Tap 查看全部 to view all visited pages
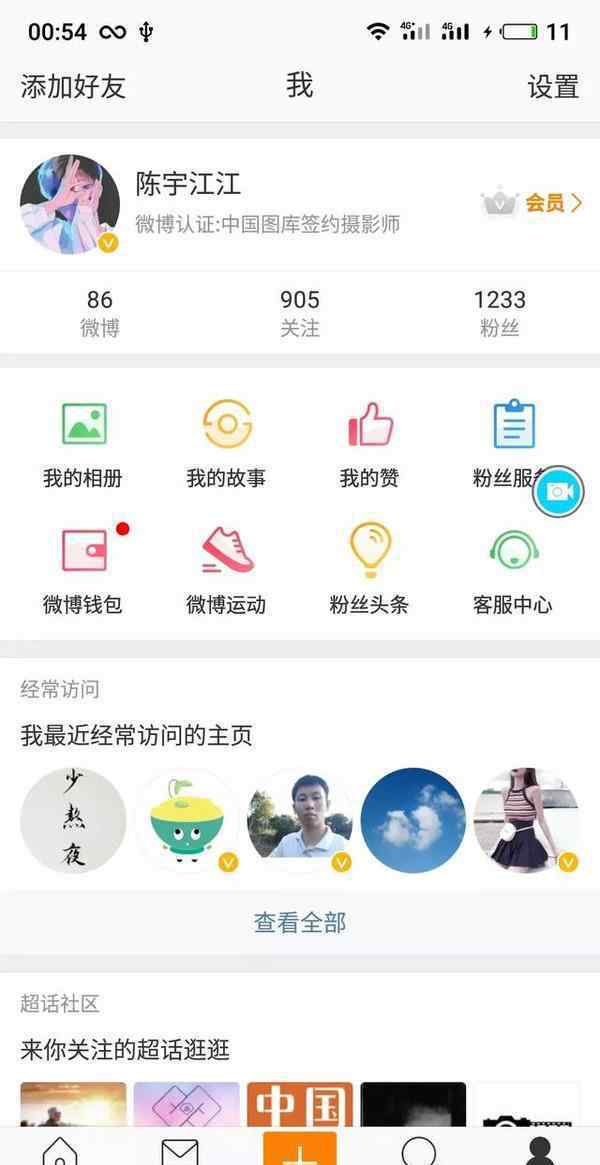 (x=299, y=922)
